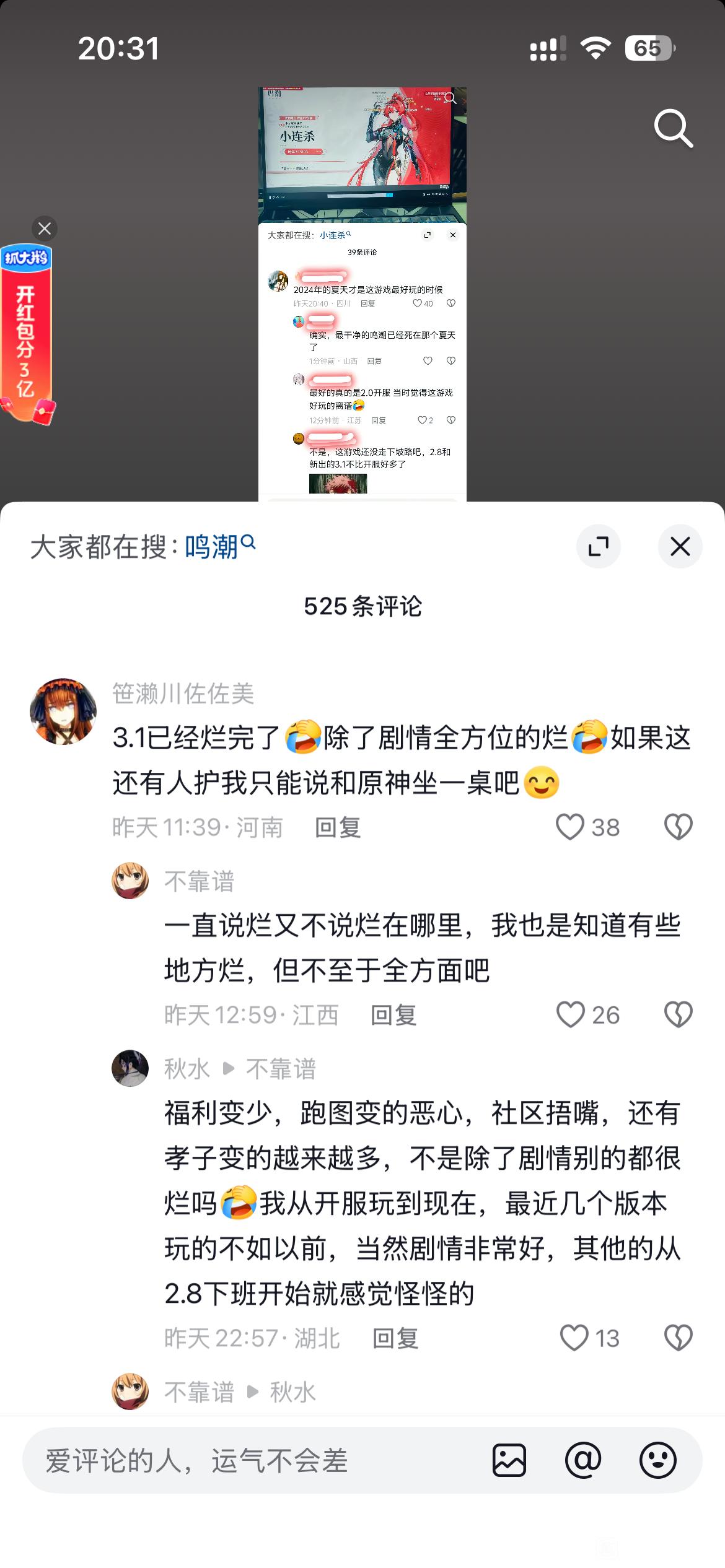Open the emoji picker
The image size is (725, 1568).
point(657,1460)
